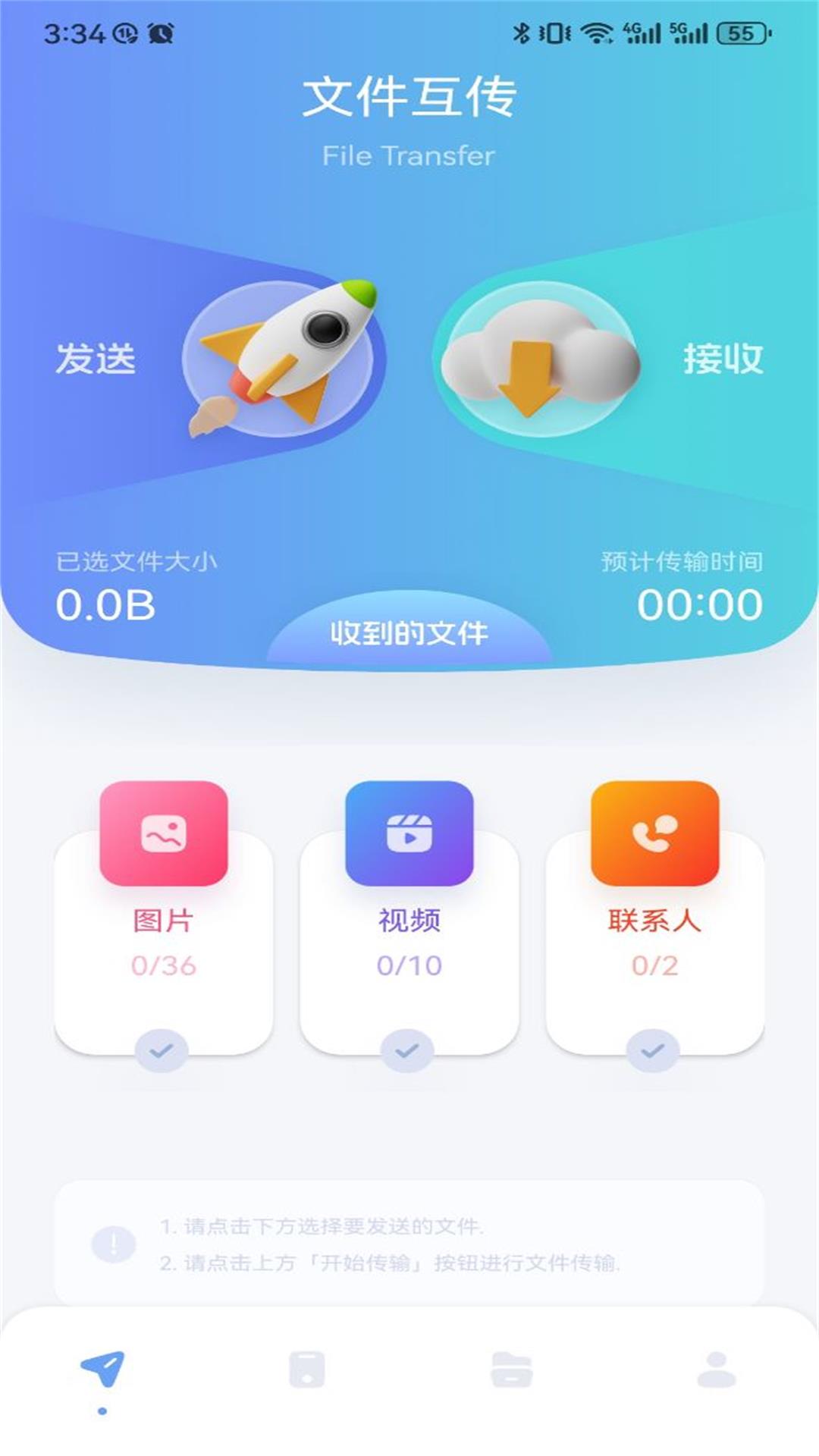Switch to the phone device tab

(307, 1370)
